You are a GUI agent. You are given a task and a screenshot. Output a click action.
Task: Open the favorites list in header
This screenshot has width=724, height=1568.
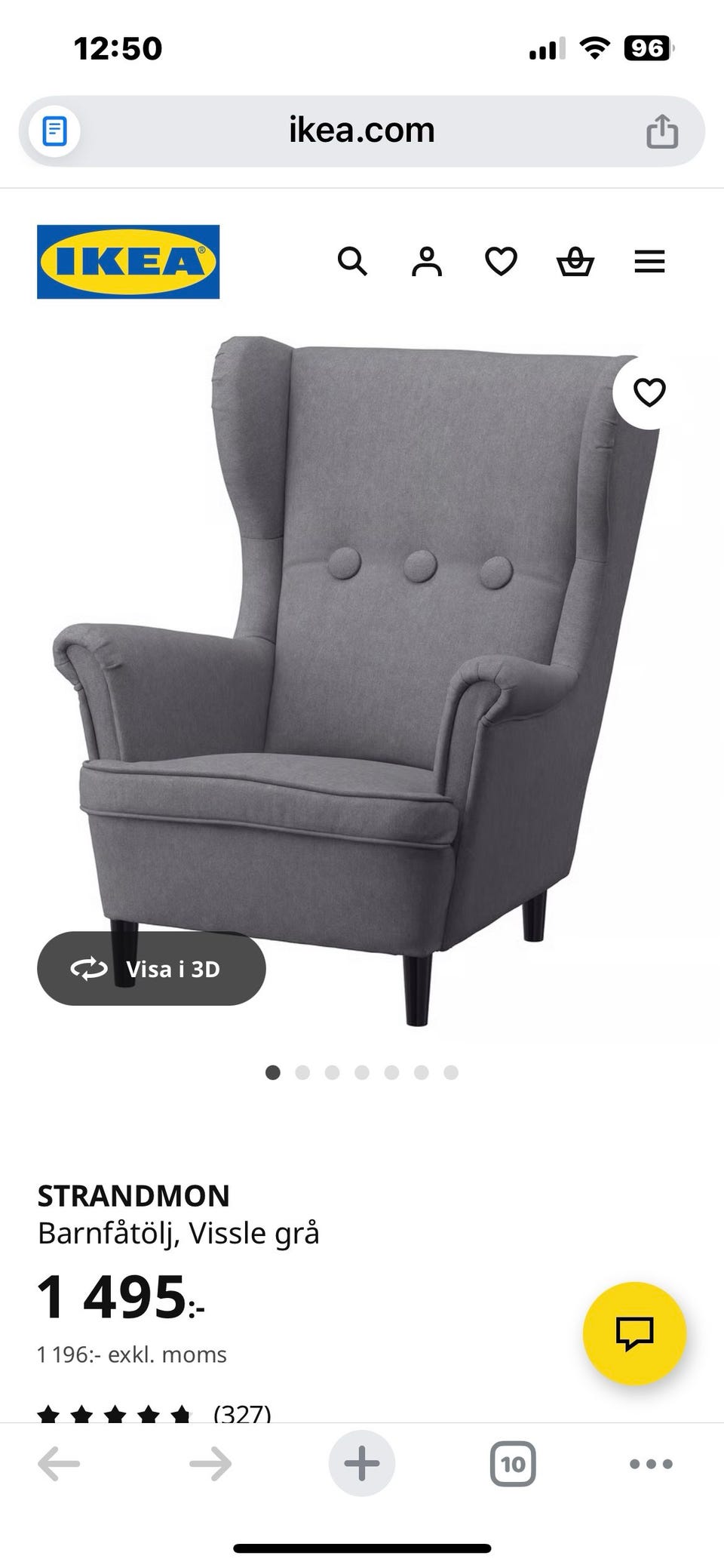click(x=501, y=262)
